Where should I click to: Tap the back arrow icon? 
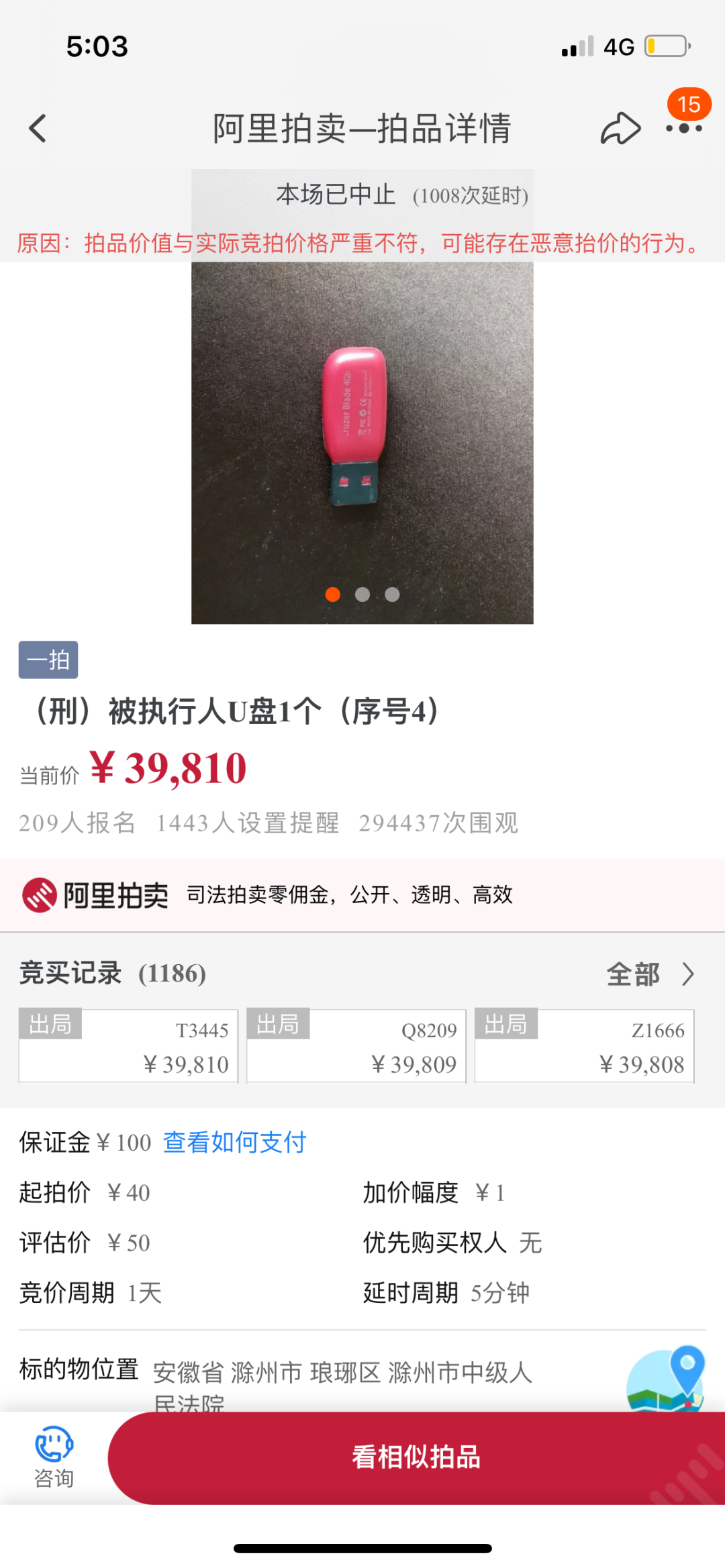[x=38, y=127]
